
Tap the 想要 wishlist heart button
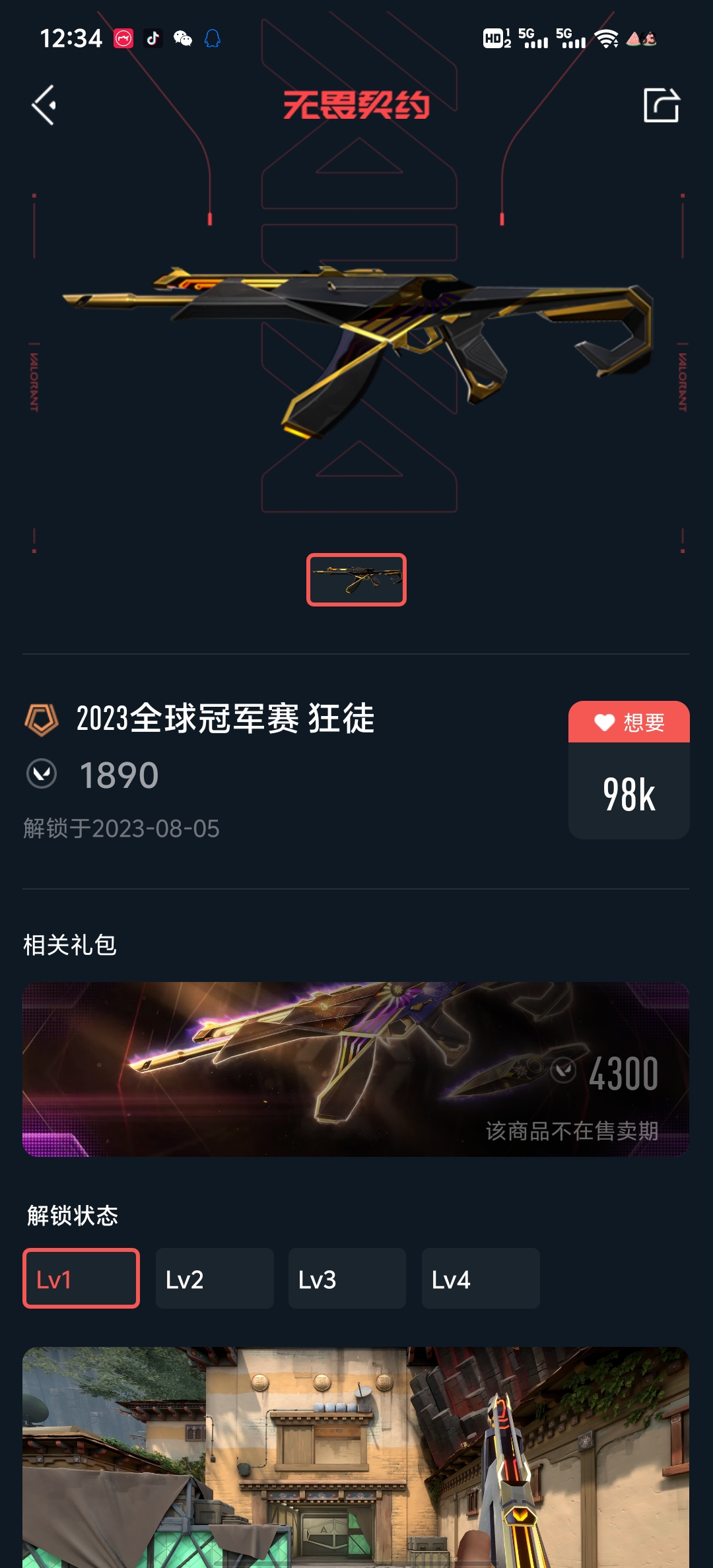[x=628, y=723]
